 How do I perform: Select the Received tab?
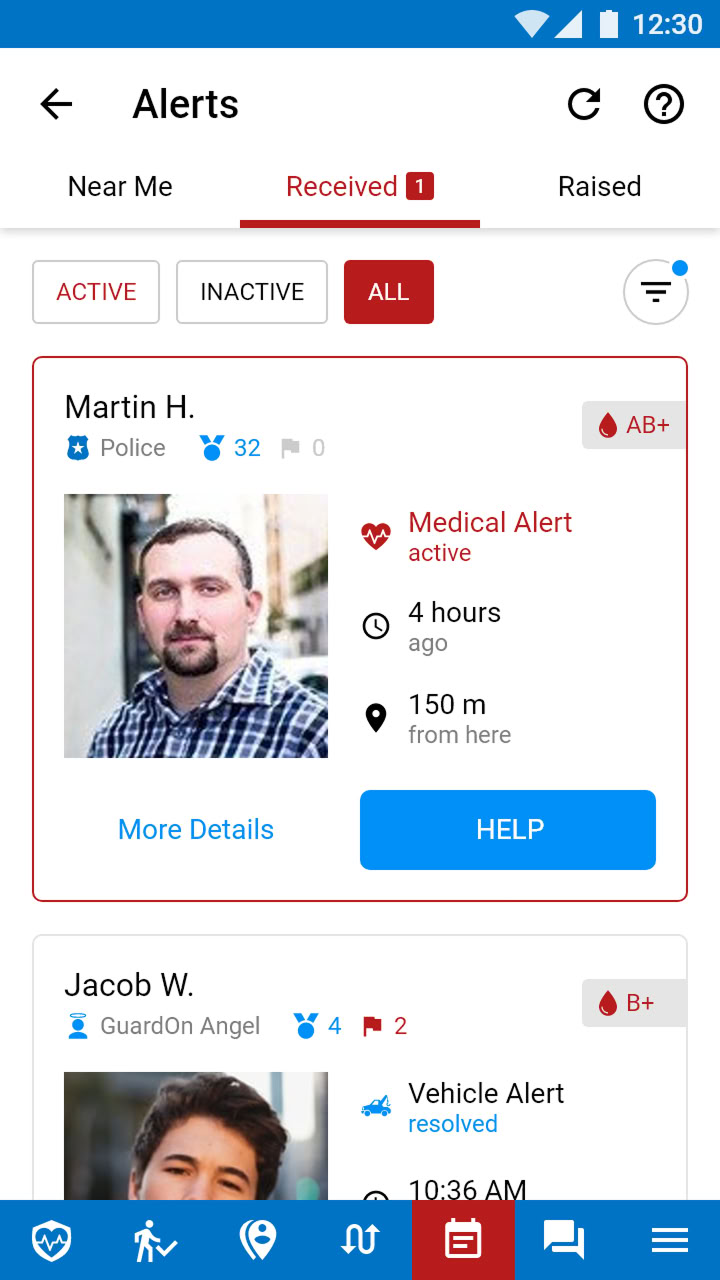tap(360, 187)
